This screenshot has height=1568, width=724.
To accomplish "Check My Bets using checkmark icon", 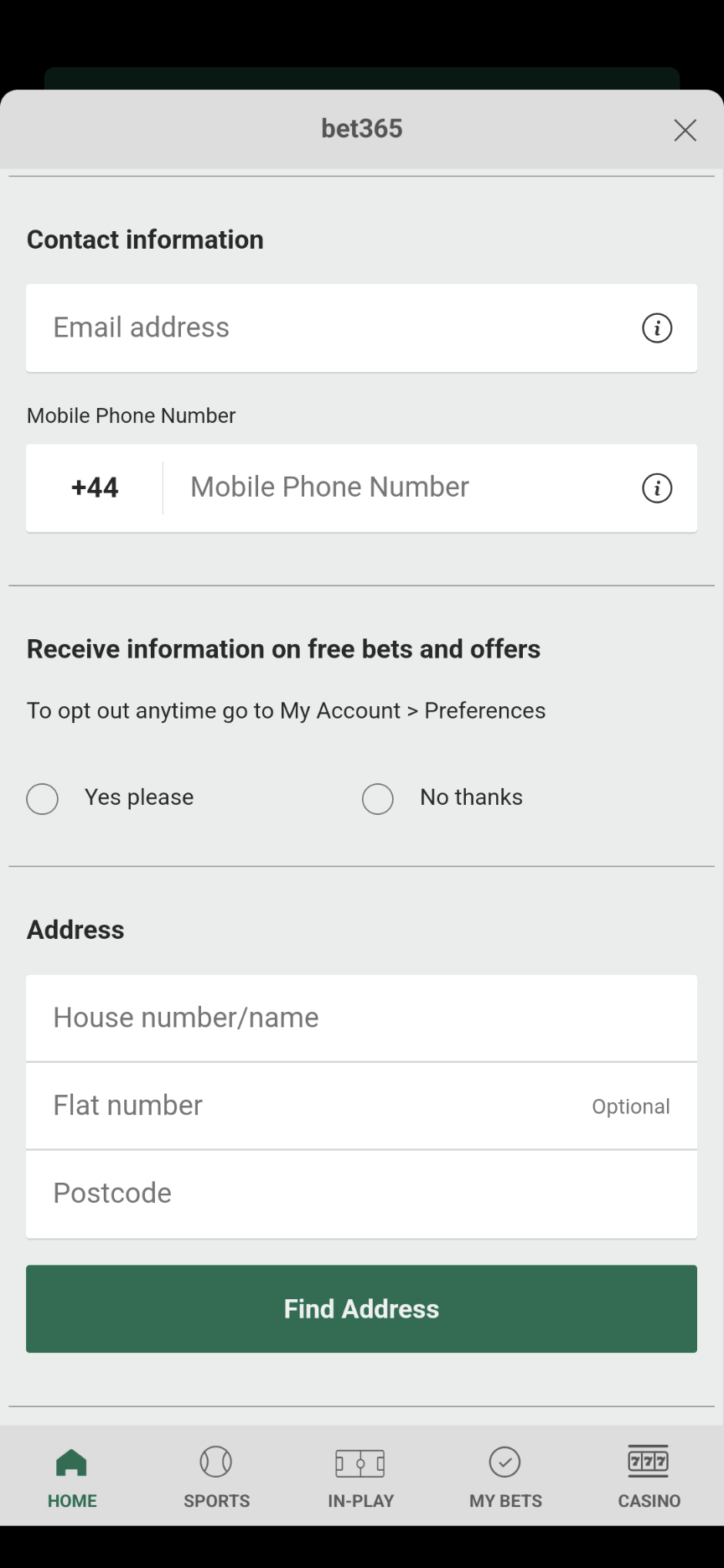I will click(x=505, y=1462).
